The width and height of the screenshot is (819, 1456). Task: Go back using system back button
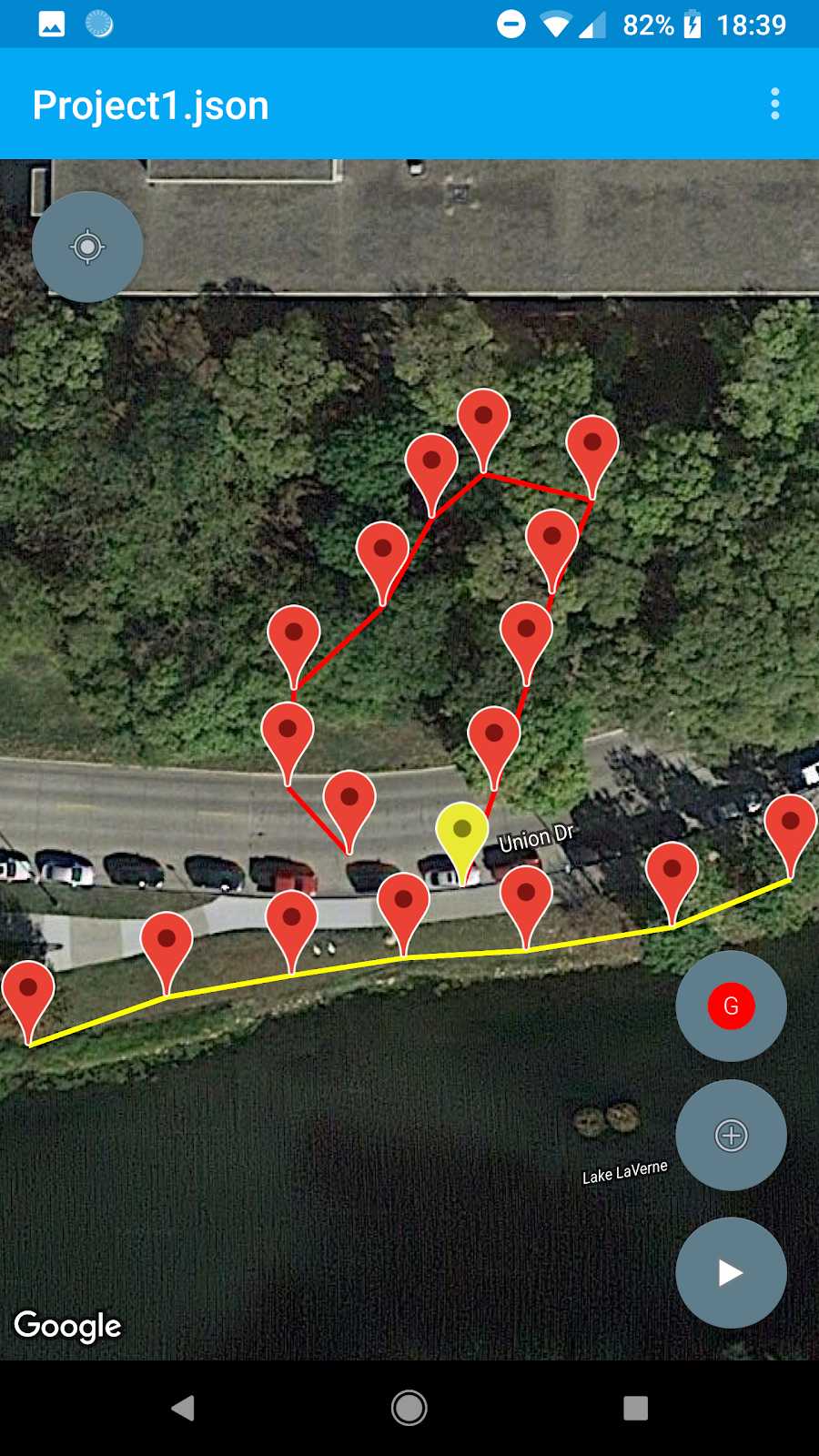coord(183,1408)
